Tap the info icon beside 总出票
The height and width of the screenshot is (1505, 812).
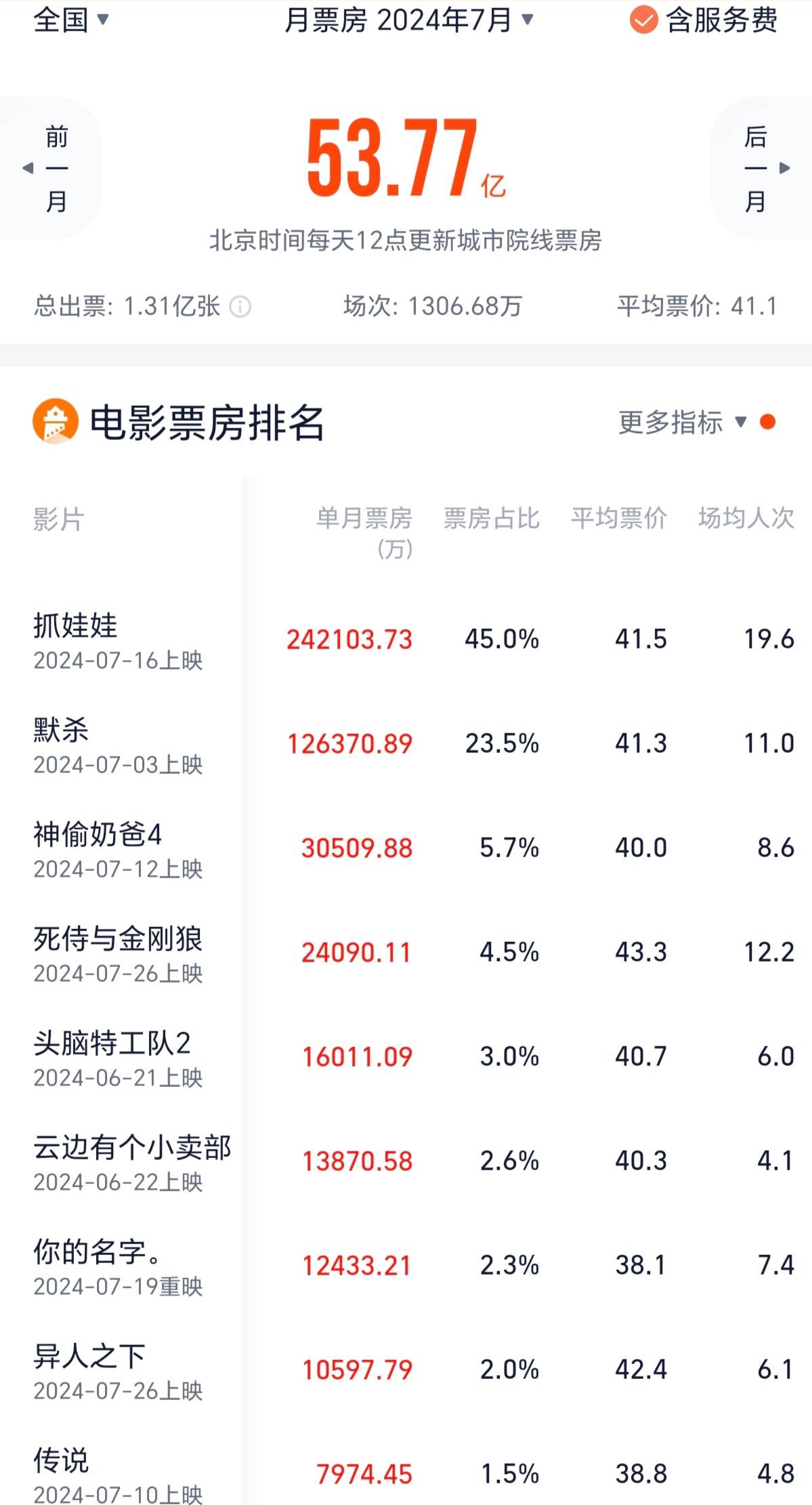(x=240, y=307)
